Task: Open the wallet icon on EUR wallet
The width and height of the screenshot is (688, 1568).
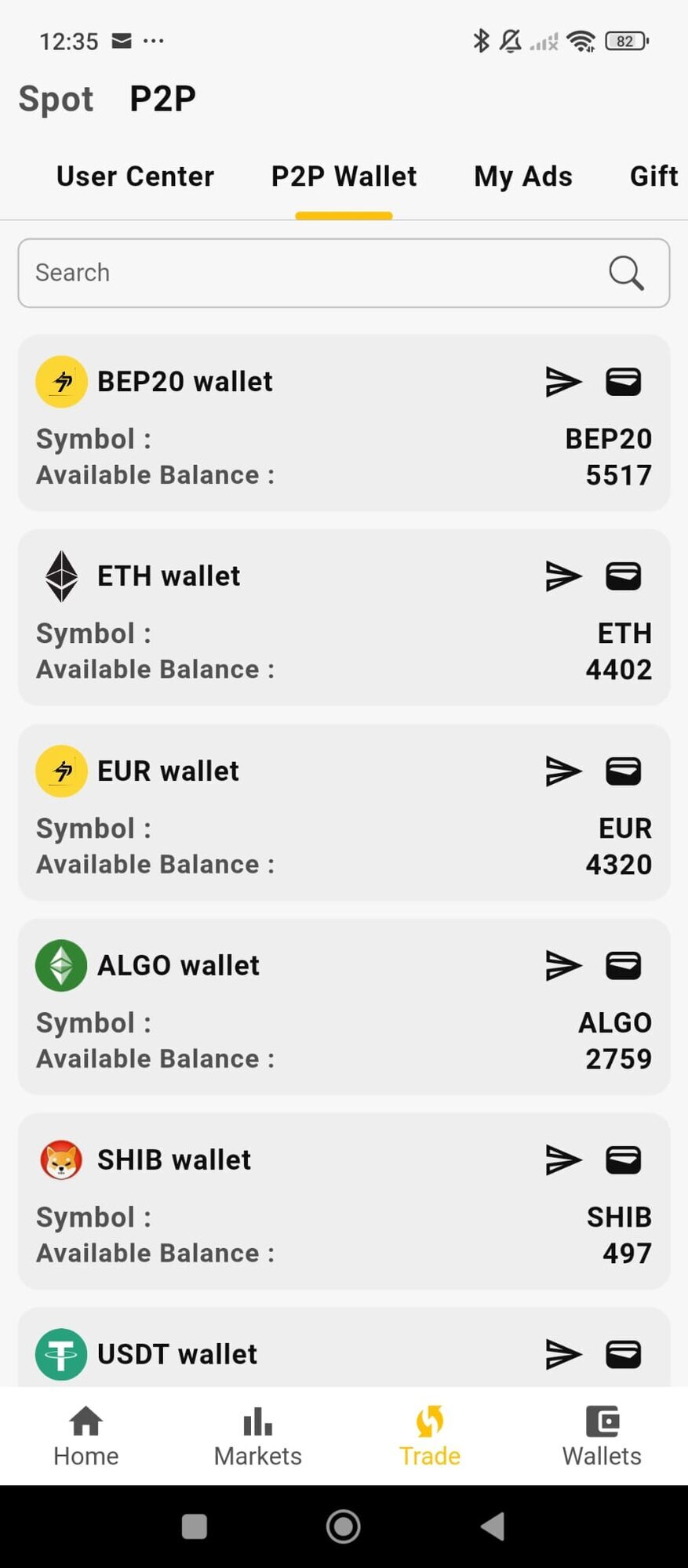Action: coord(624,771)
